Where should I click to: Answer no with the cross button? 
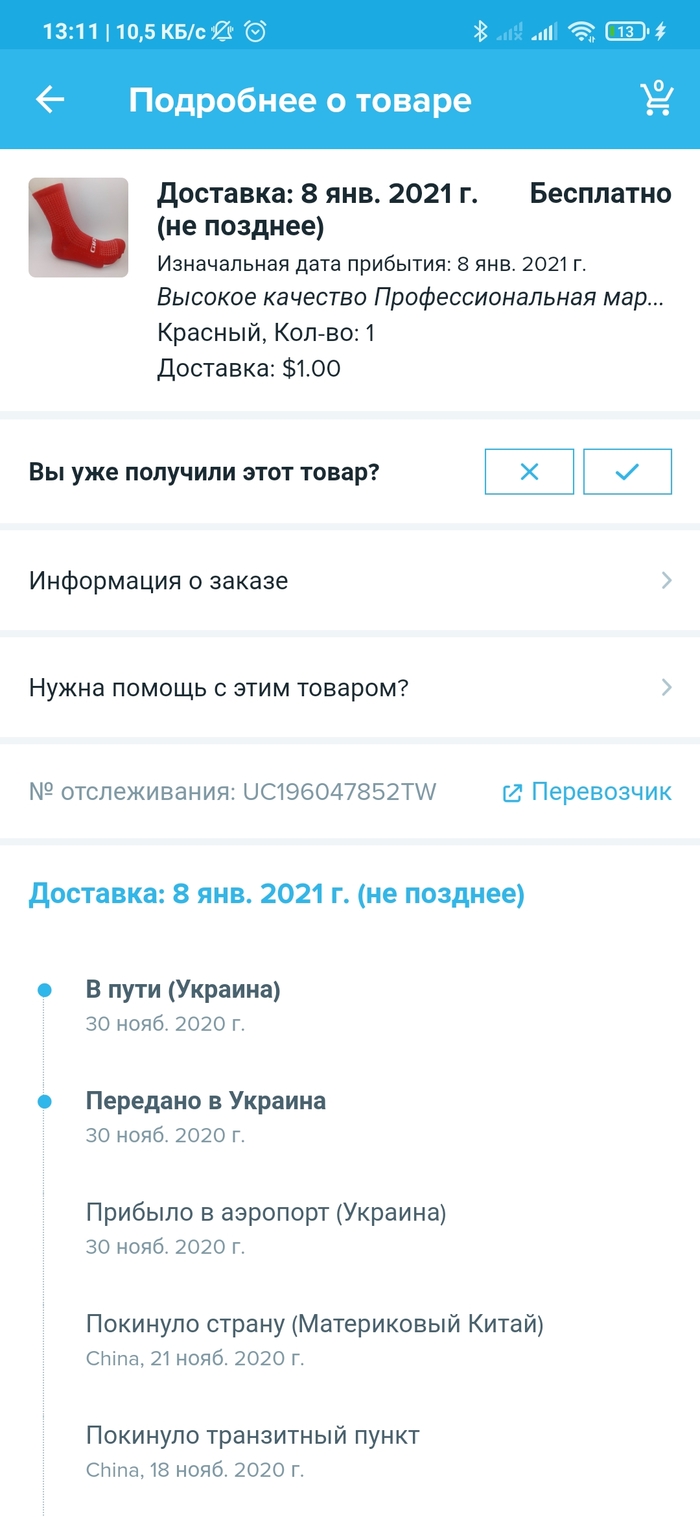tap(529, 472)
